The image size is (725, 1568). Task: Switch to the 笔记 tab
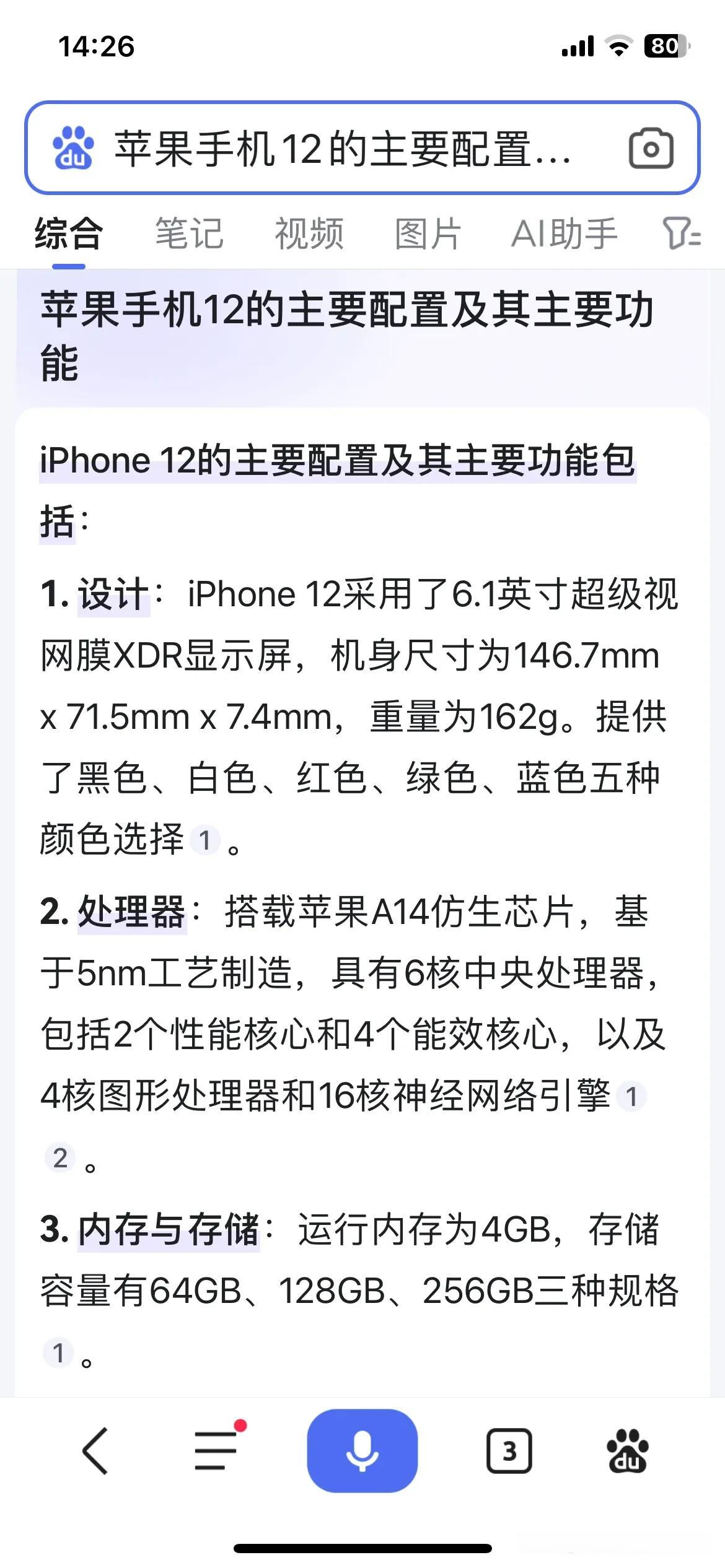pos(189,234)
